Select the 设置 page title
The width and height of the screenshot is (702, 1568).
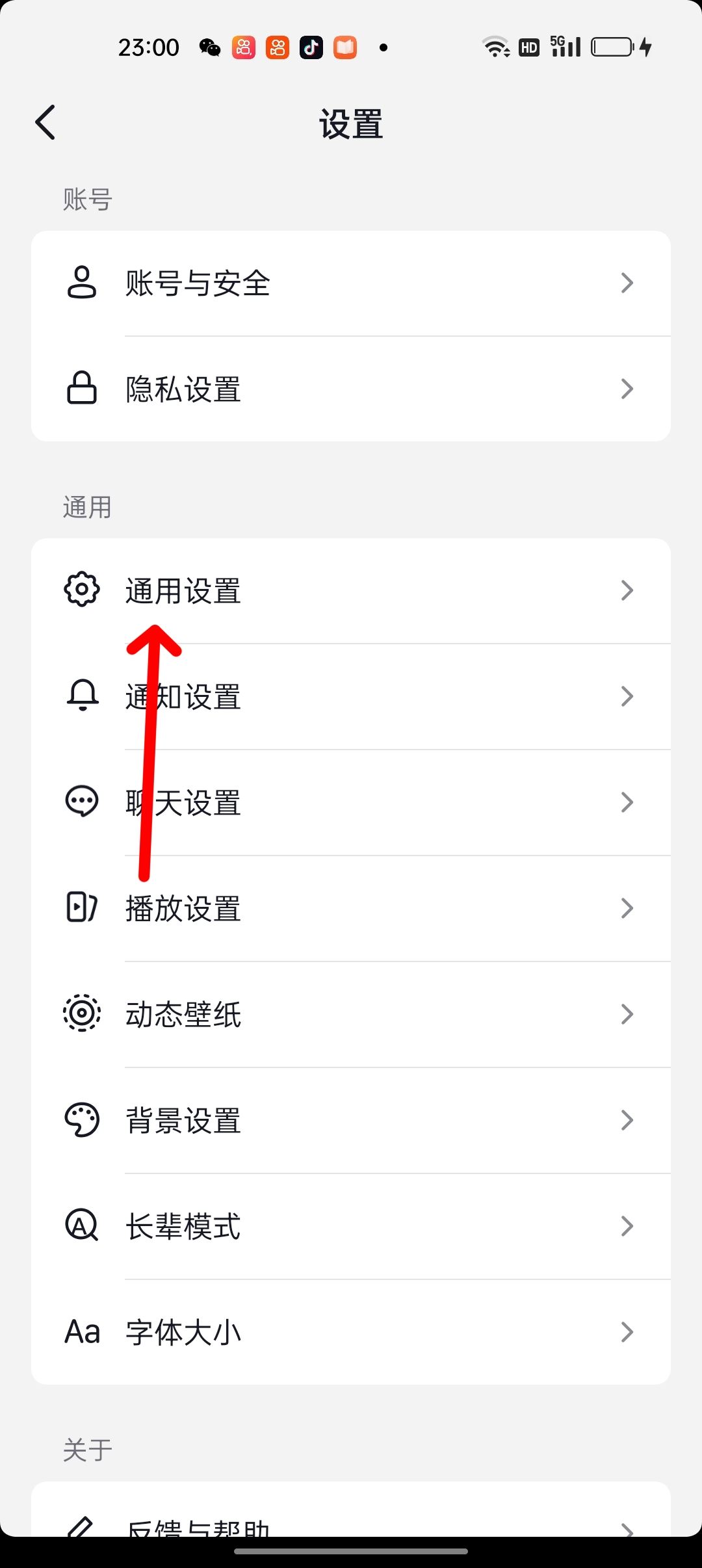[351, 124]
